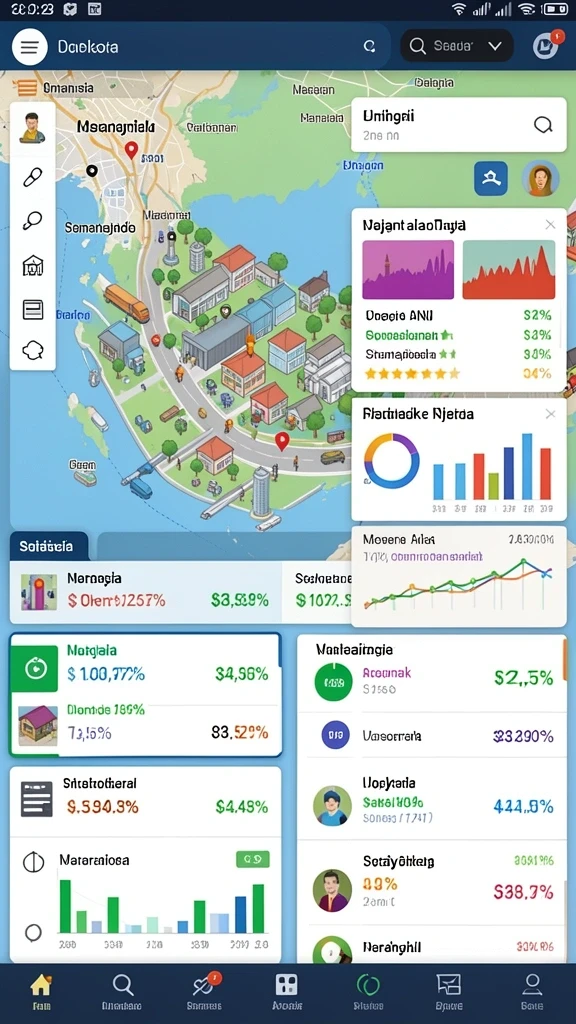This screenshot has width=576, height=1024.
Task: Open the grid tab in the bottom navigation
Action: [286, 992]
